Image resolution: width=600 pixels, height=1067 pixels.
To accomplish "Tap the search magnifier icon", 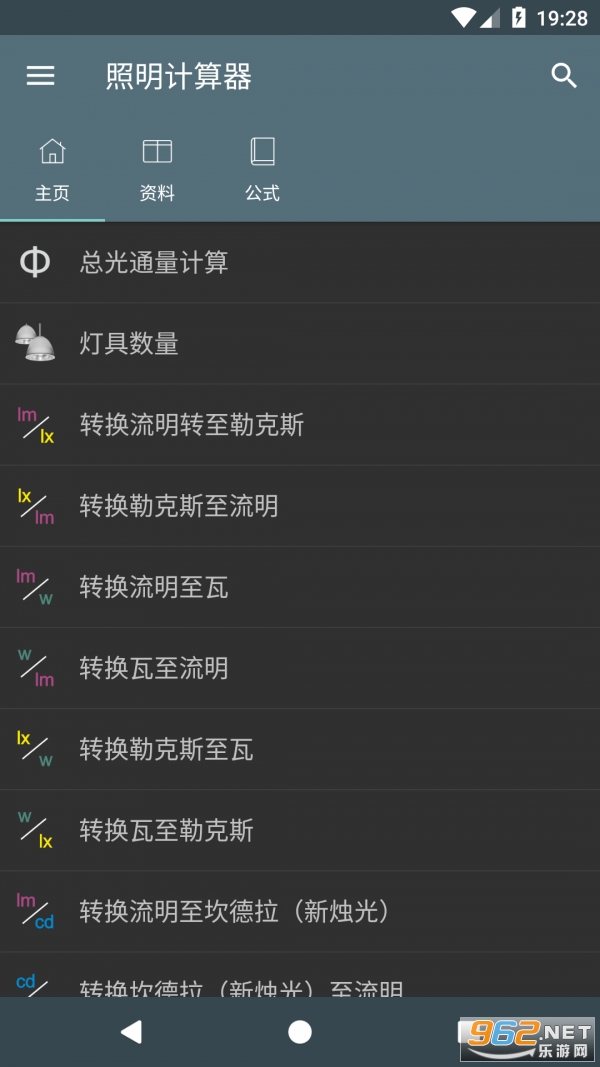I will point(564,76).
